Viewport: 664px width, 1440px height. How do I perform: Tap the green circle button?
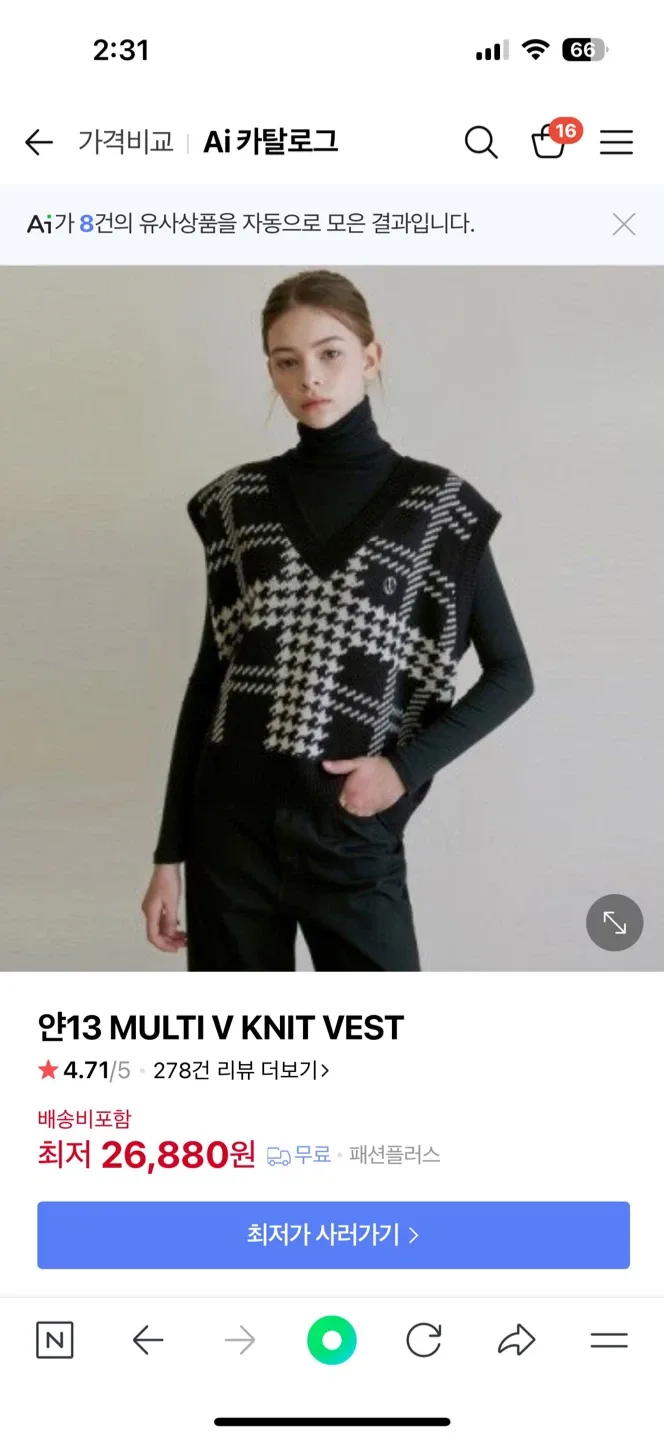[x=332, y=1340]
